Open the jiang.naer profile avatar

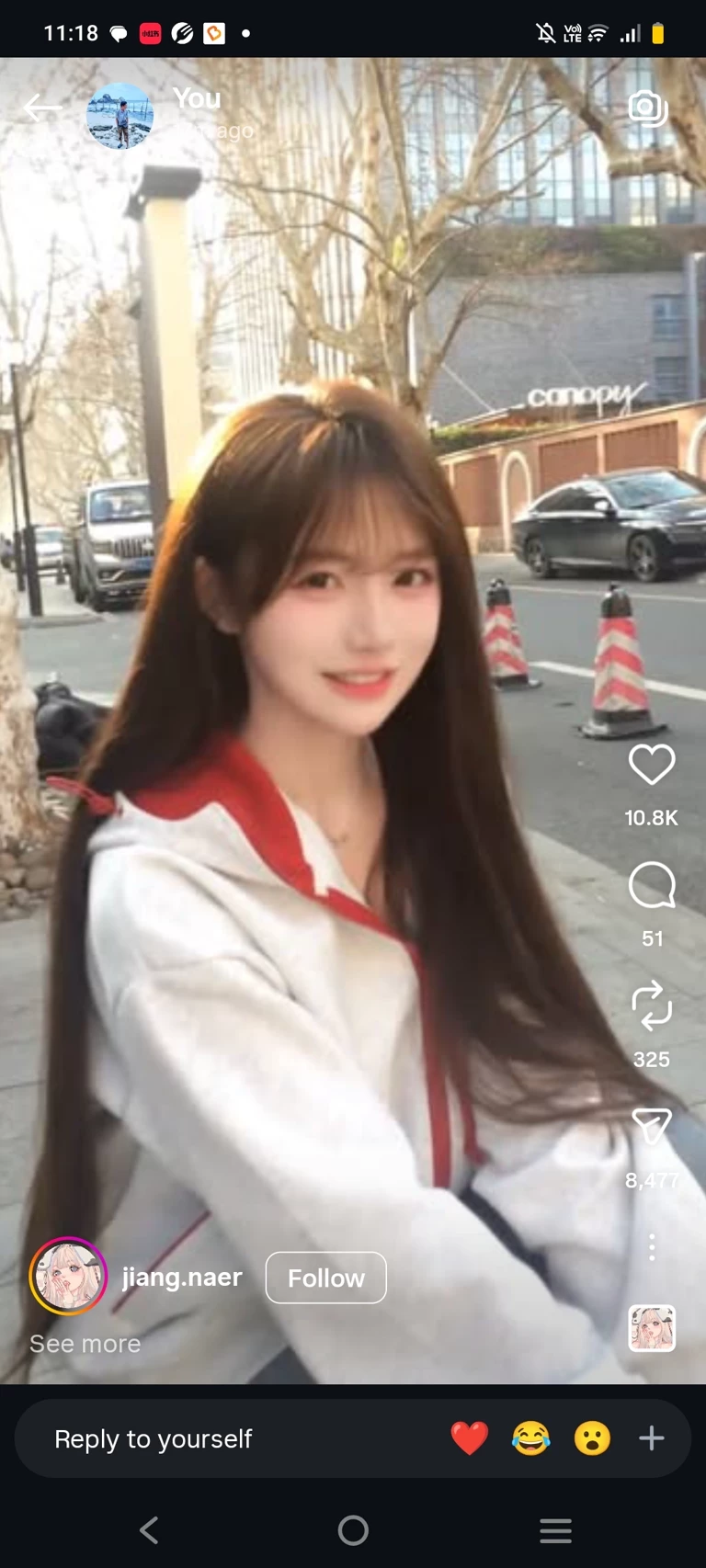[x=68, y=1276]
